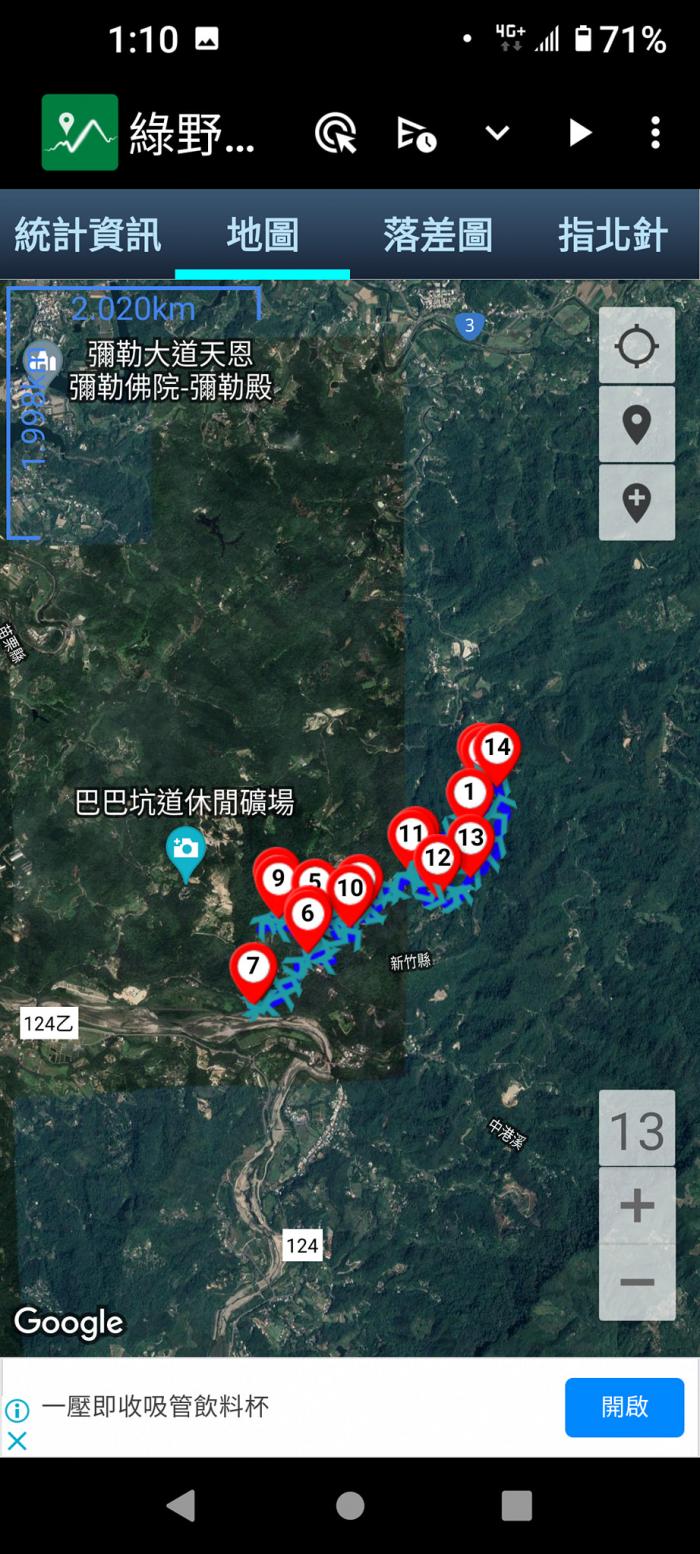Tap the location pin map button
The image size is (700, 1554).
(x=637, y=425)
